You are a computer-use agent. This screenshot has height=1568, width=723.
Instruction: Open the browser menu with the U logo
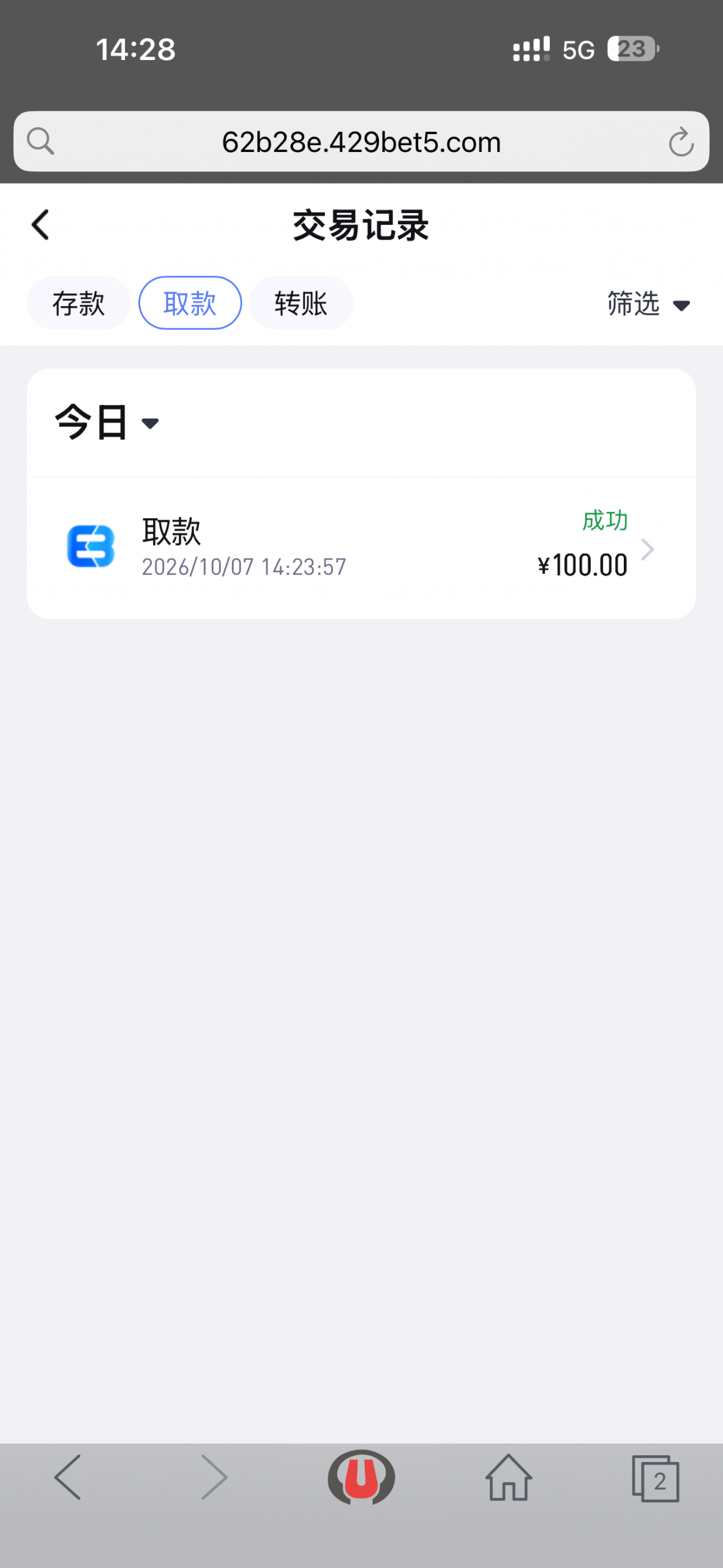(361, 1477)
